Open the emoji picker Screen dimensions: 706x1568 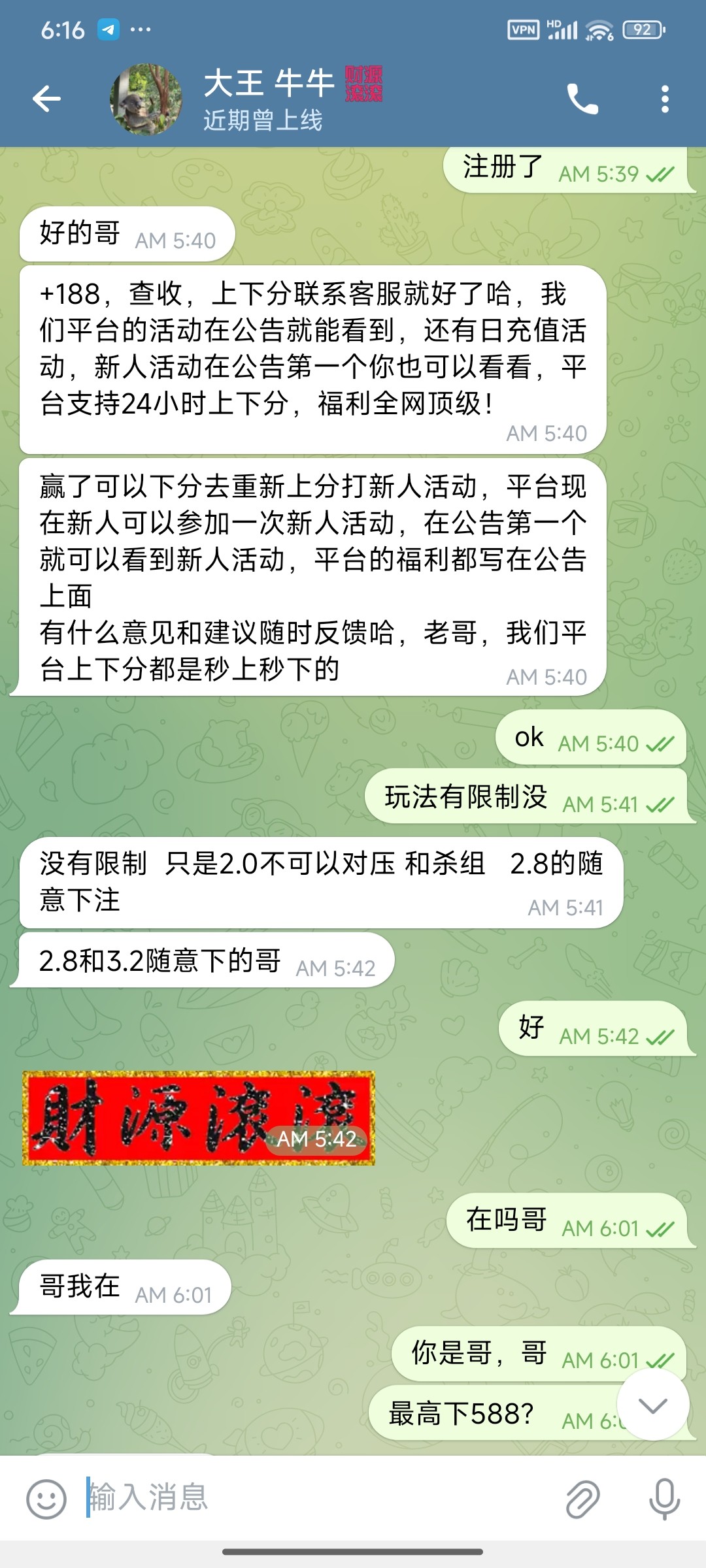[x=46, y=1498]
